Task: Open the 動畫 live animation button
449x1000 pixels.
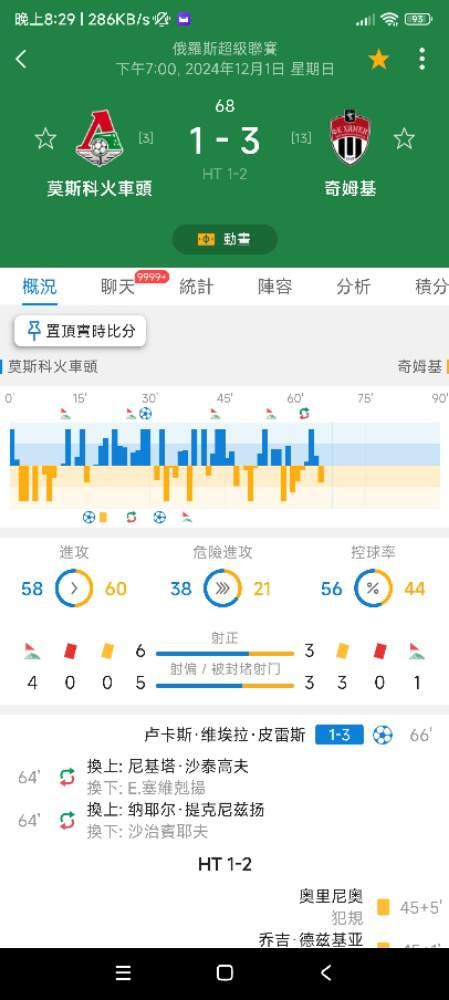Action: [224, 239]
